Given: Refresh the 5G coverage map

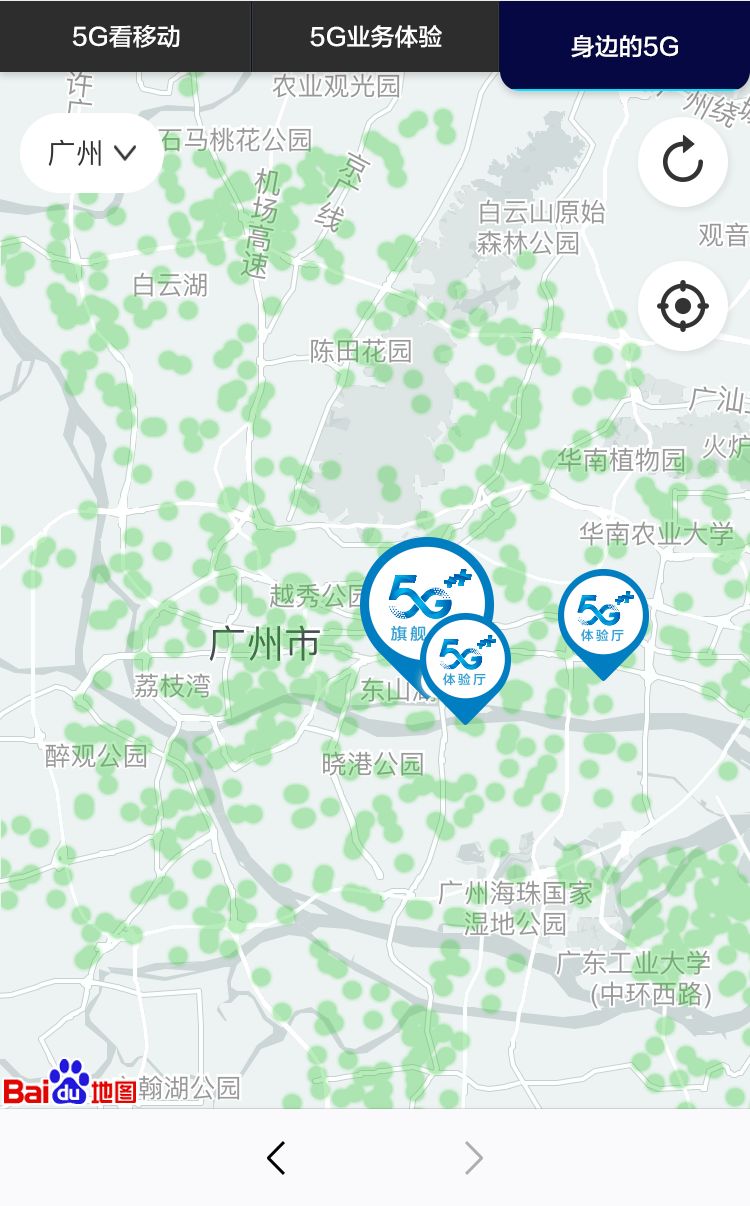Looking at the screenshot, I should [683, 162].
